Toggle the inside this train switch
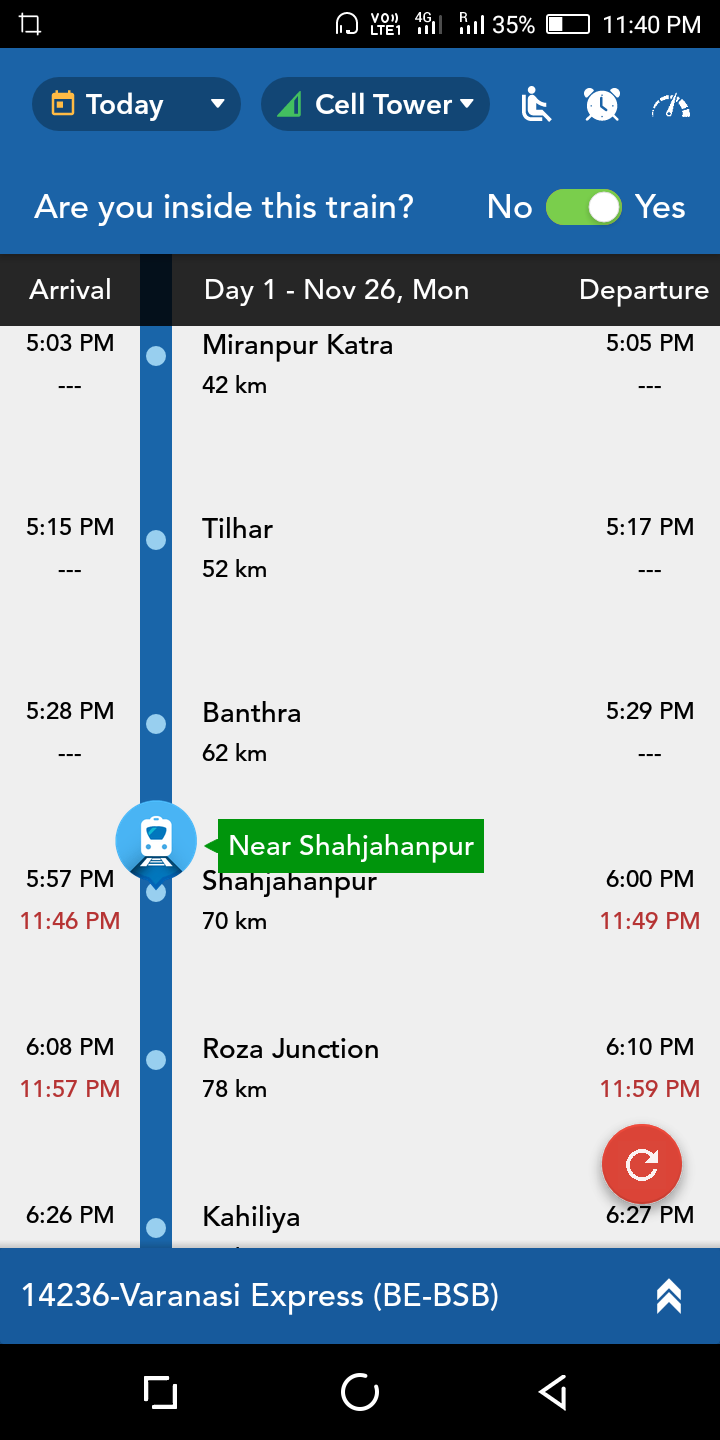 coord(584,207)
